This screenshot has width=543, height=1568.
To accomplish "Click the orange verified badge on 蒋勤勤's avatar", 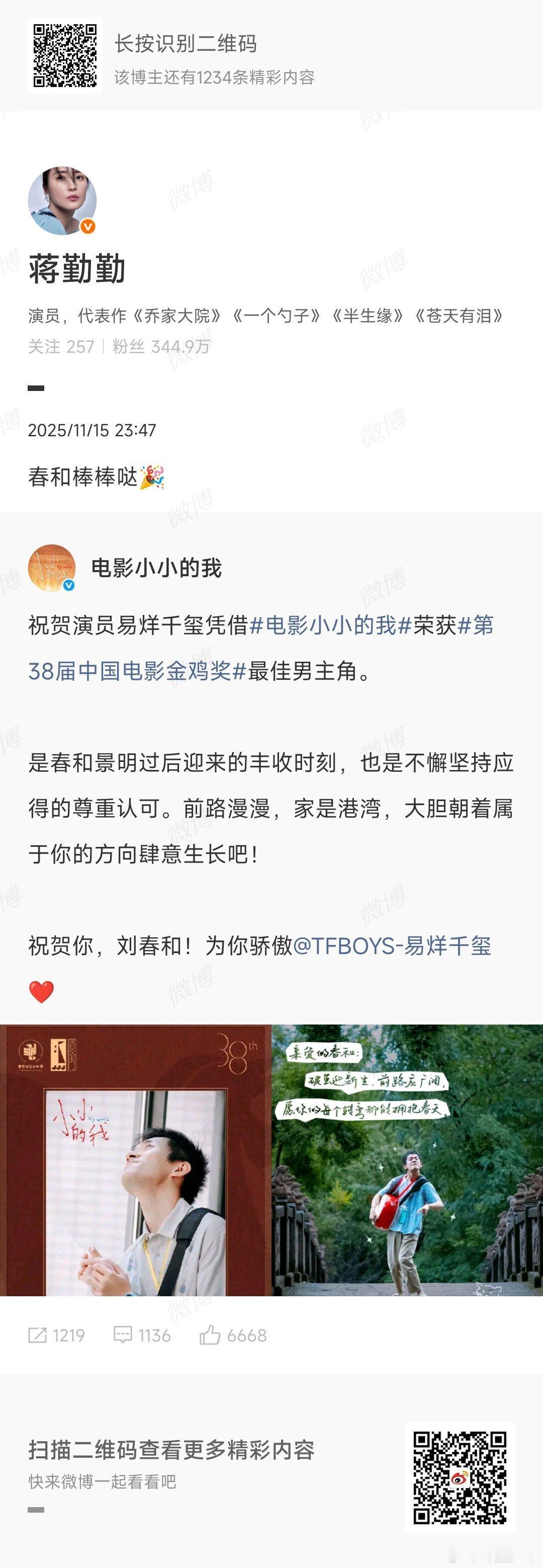I will (87, 226).
